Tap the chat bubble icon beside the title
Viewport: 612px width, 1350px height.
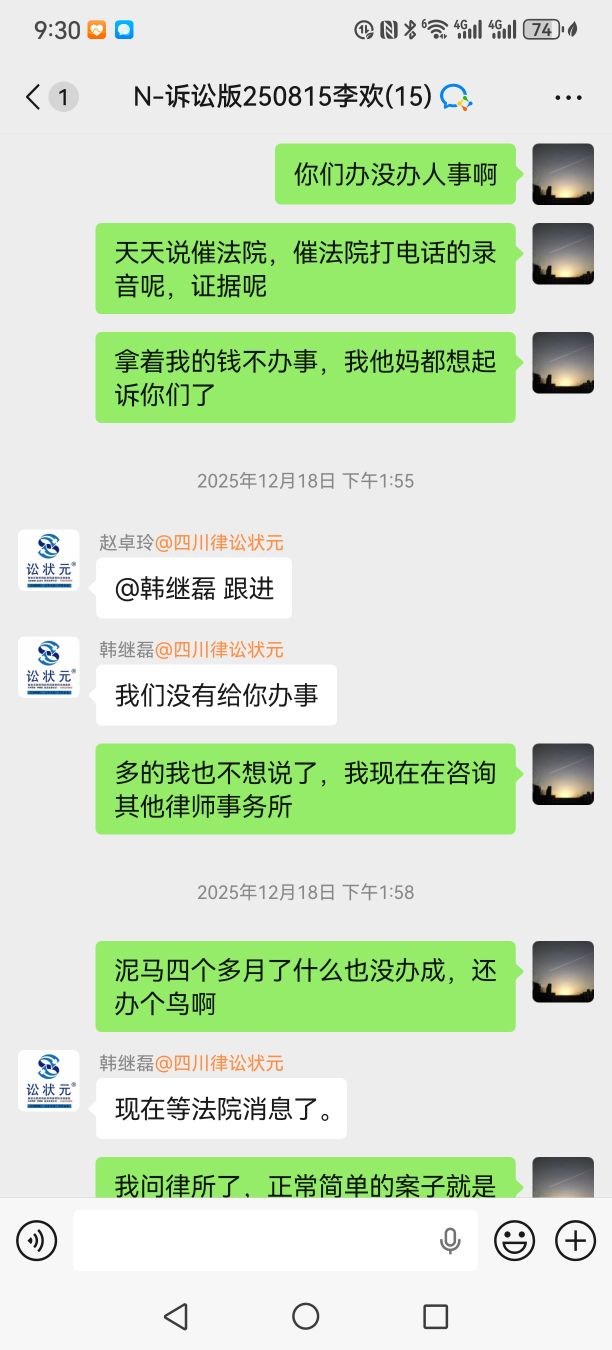click(456, 97)
